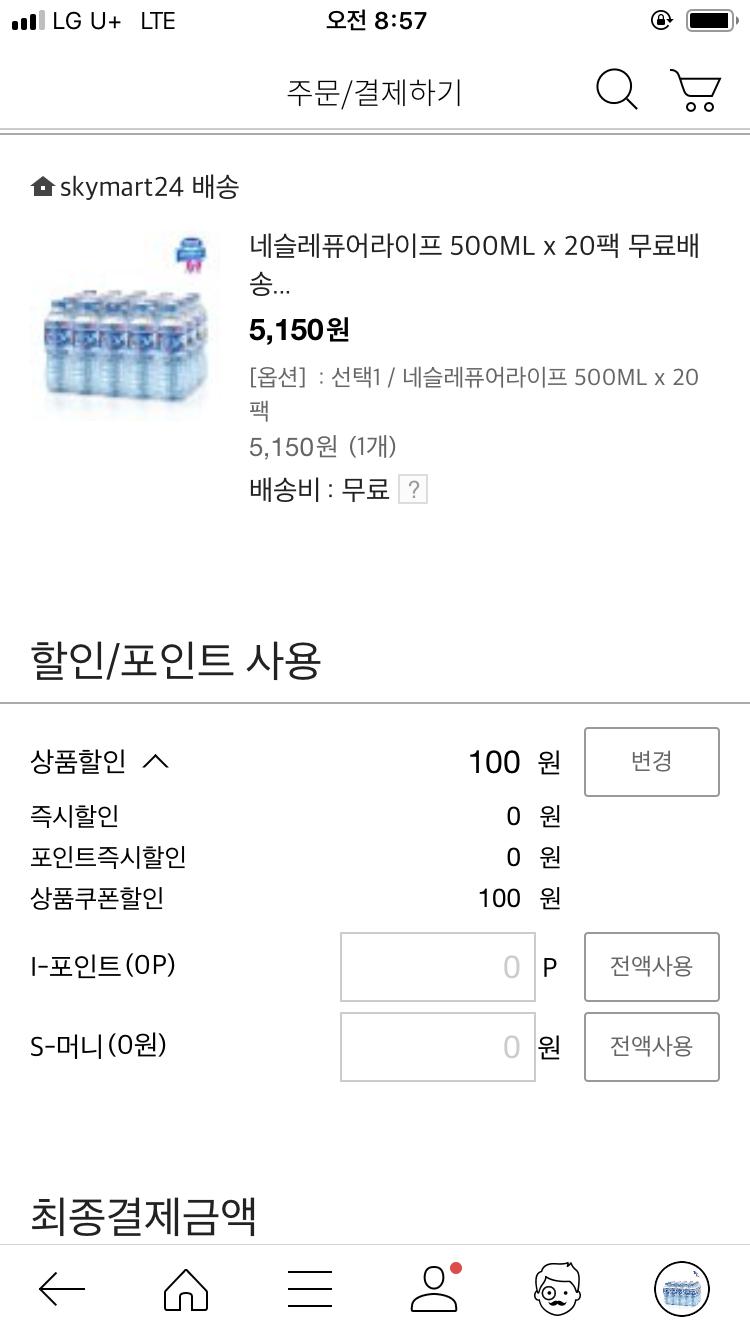
Task: Tap 변경 to change product discount
Action: click(651, 762)
